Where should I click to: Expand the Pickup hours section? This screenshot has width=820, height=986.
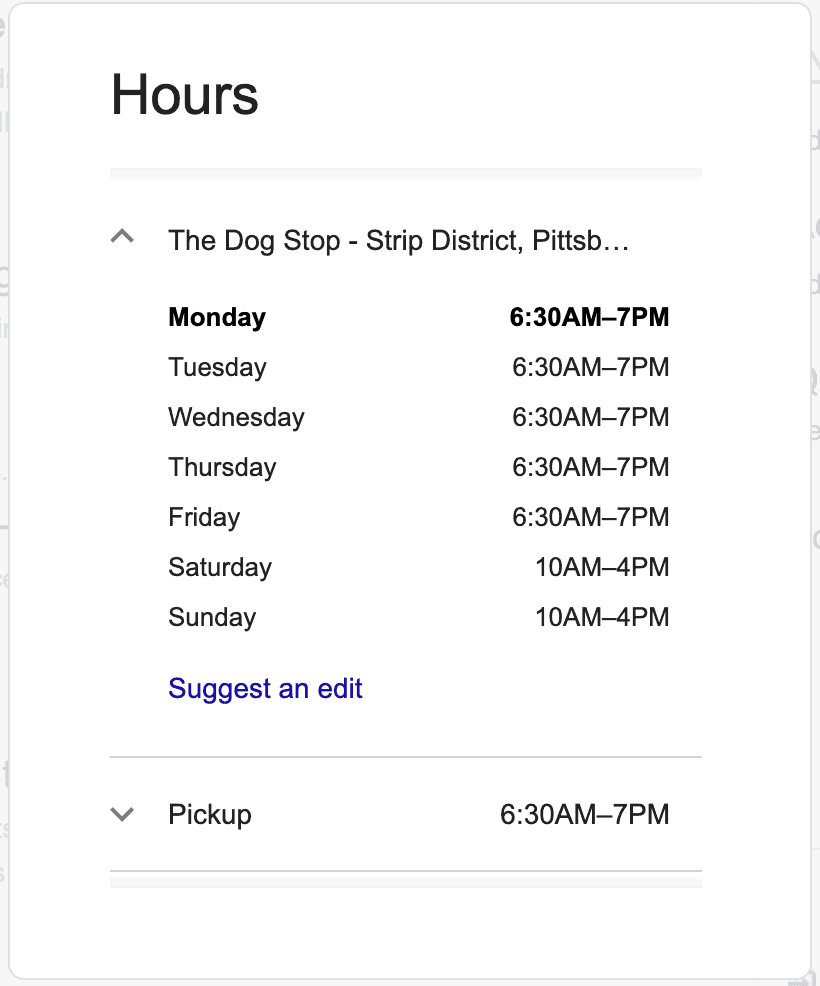coord(122,814)
